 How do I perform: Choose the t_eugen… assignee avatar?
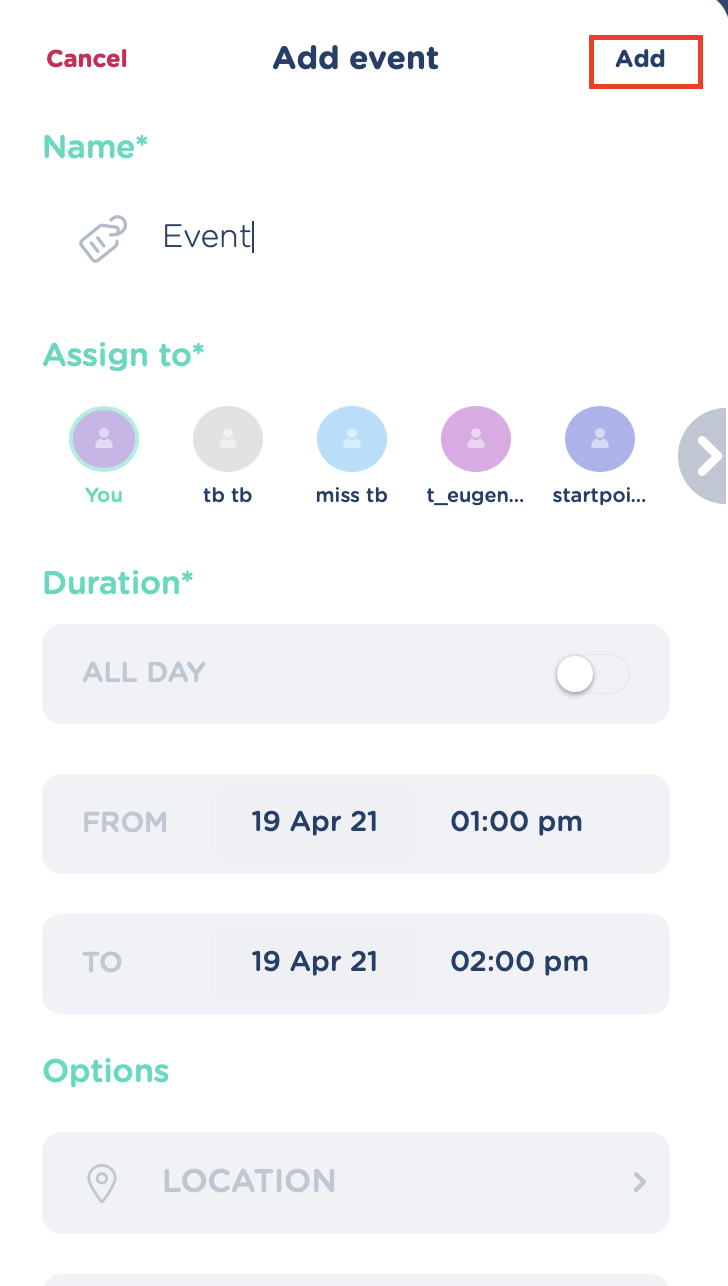(x=476, y=440)
